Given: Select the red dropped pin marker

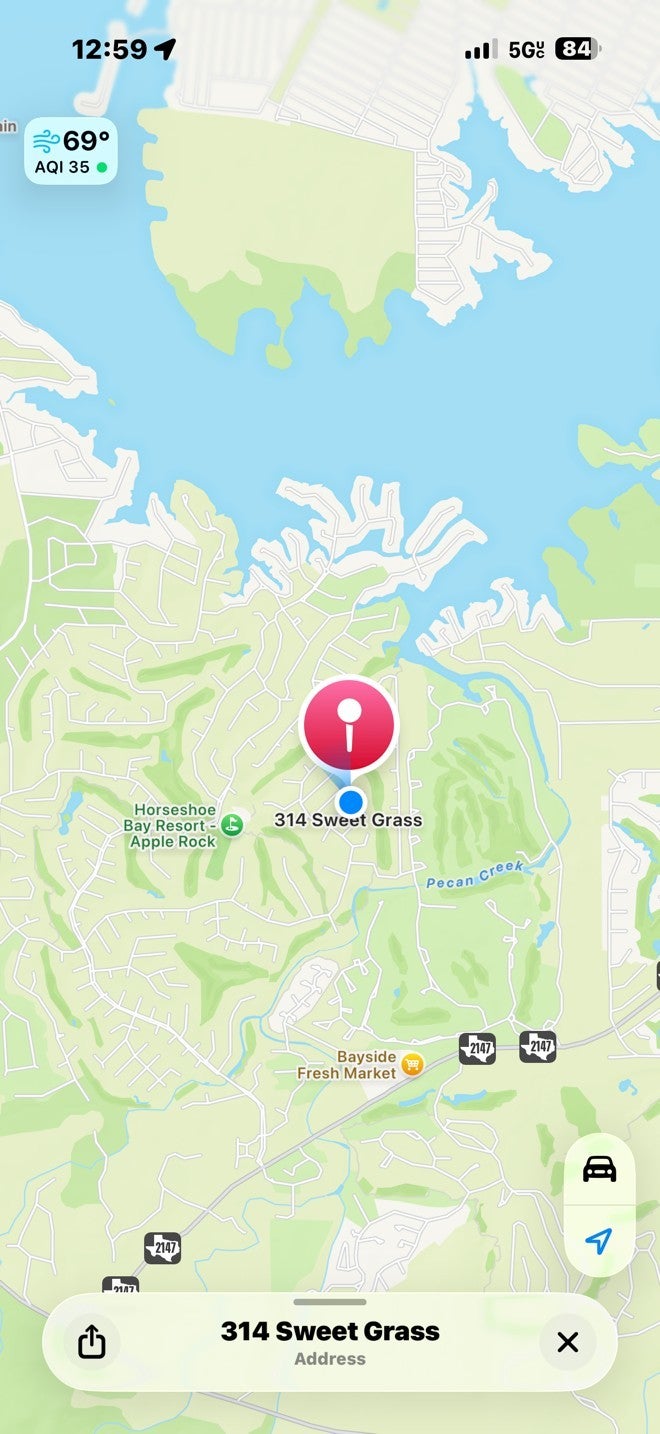Looking at the screenshot, I should [x=349, y=726].
